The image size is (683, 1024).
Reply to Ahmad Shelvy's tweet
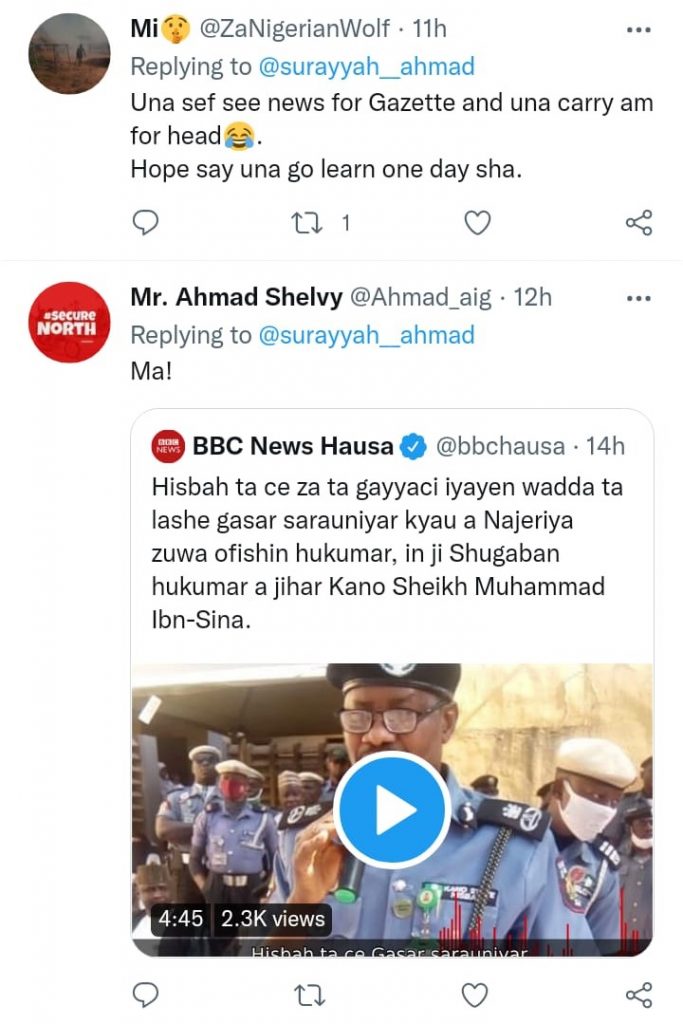tap(146, 994)
